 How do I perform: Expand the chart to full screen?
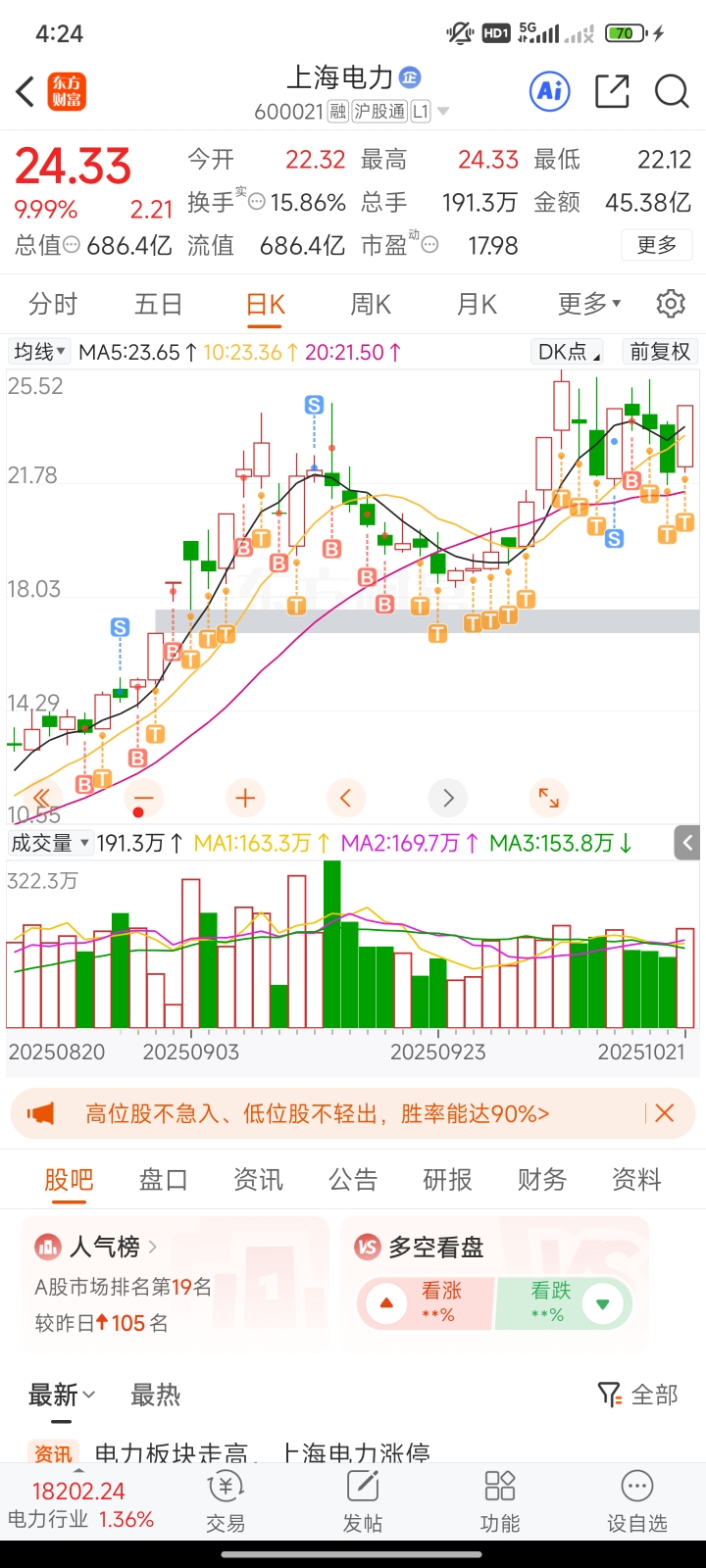(549, 799)
